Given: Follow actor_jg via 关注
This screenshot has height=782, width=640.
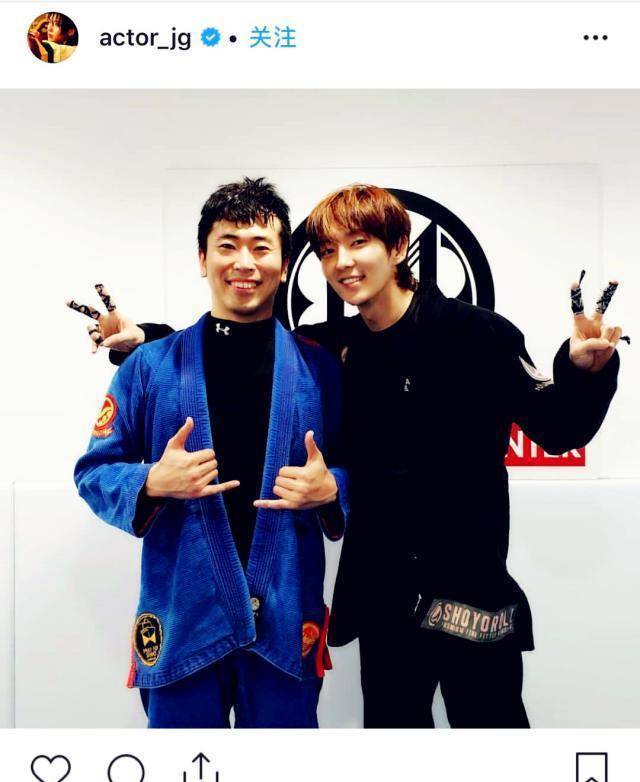Looking at the screenshot, I should click(272, 38).
